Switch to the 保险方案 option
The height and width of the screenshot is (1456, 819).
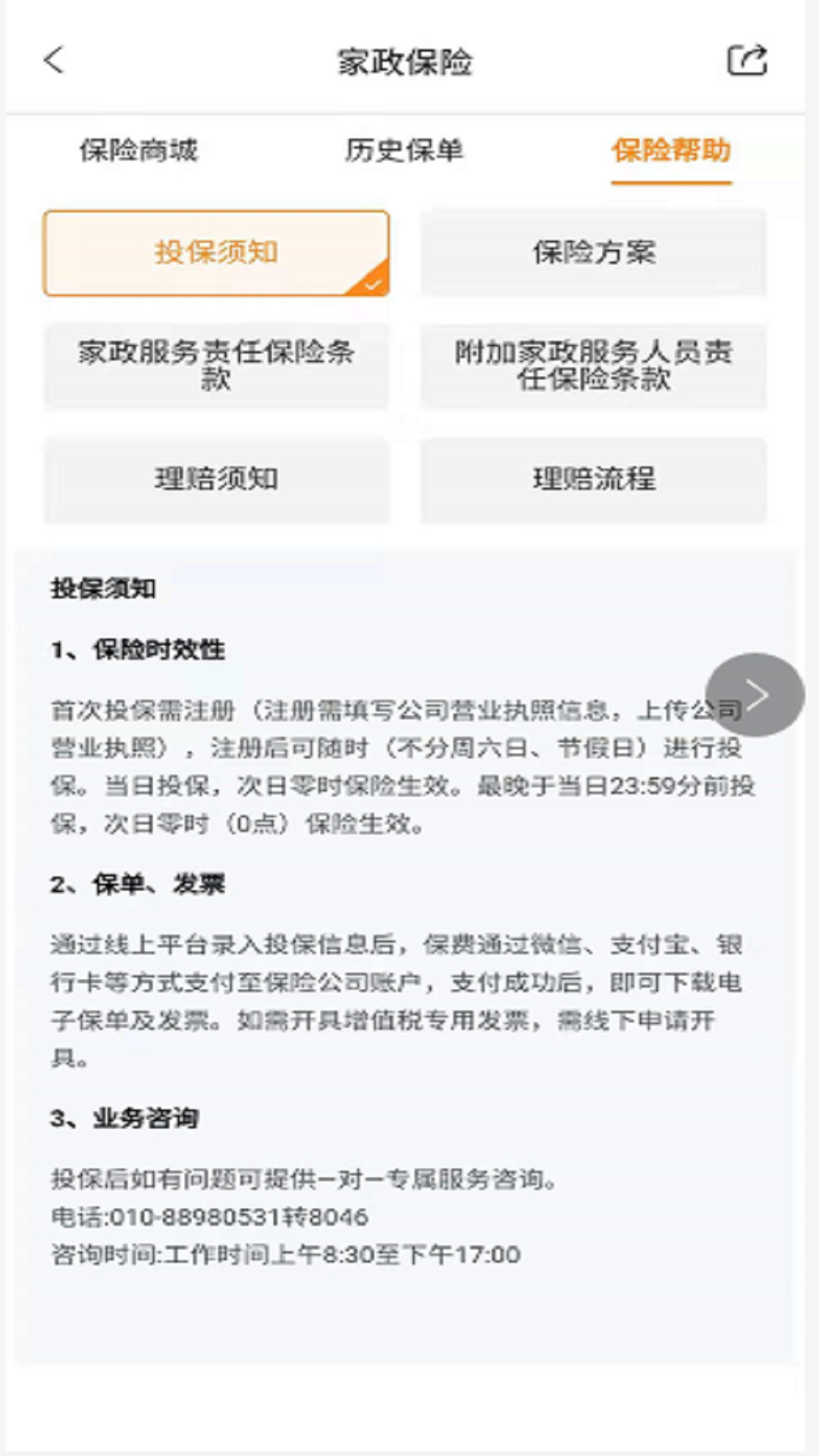[594, 253]
